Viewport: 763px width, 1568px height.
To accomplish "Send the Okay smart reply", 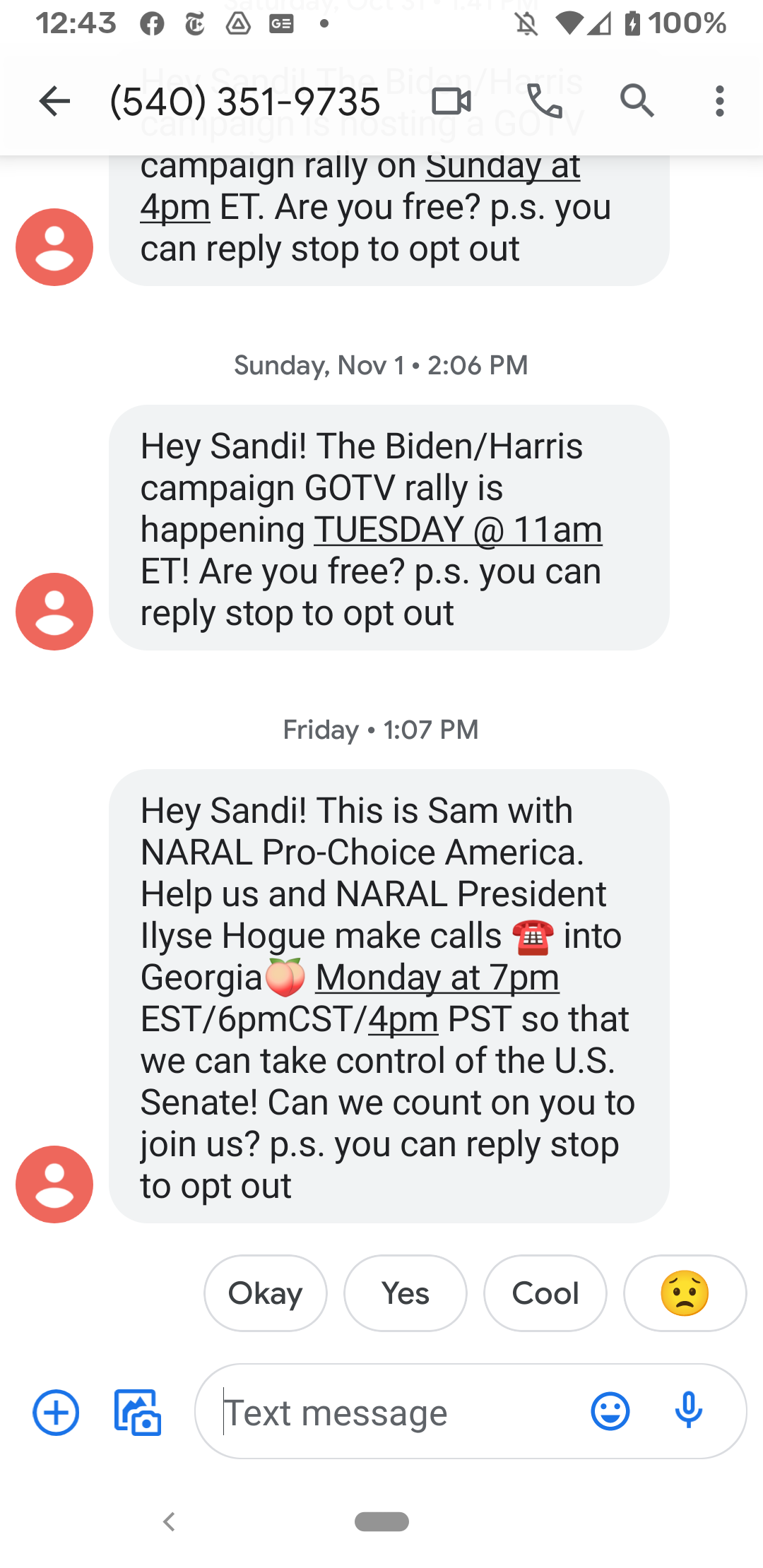I will pyautogui.click(x=265, y=1293).
